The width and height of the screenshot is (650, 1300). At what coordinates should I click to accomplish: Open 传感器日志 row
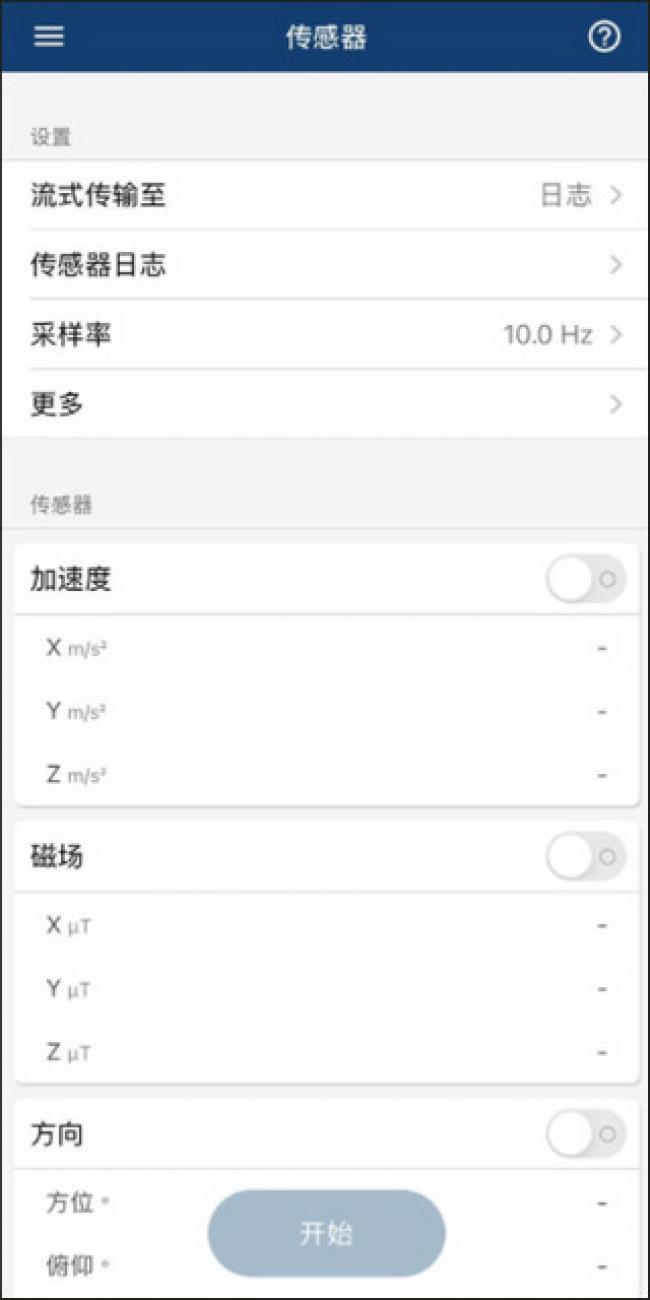pos(325,265)
